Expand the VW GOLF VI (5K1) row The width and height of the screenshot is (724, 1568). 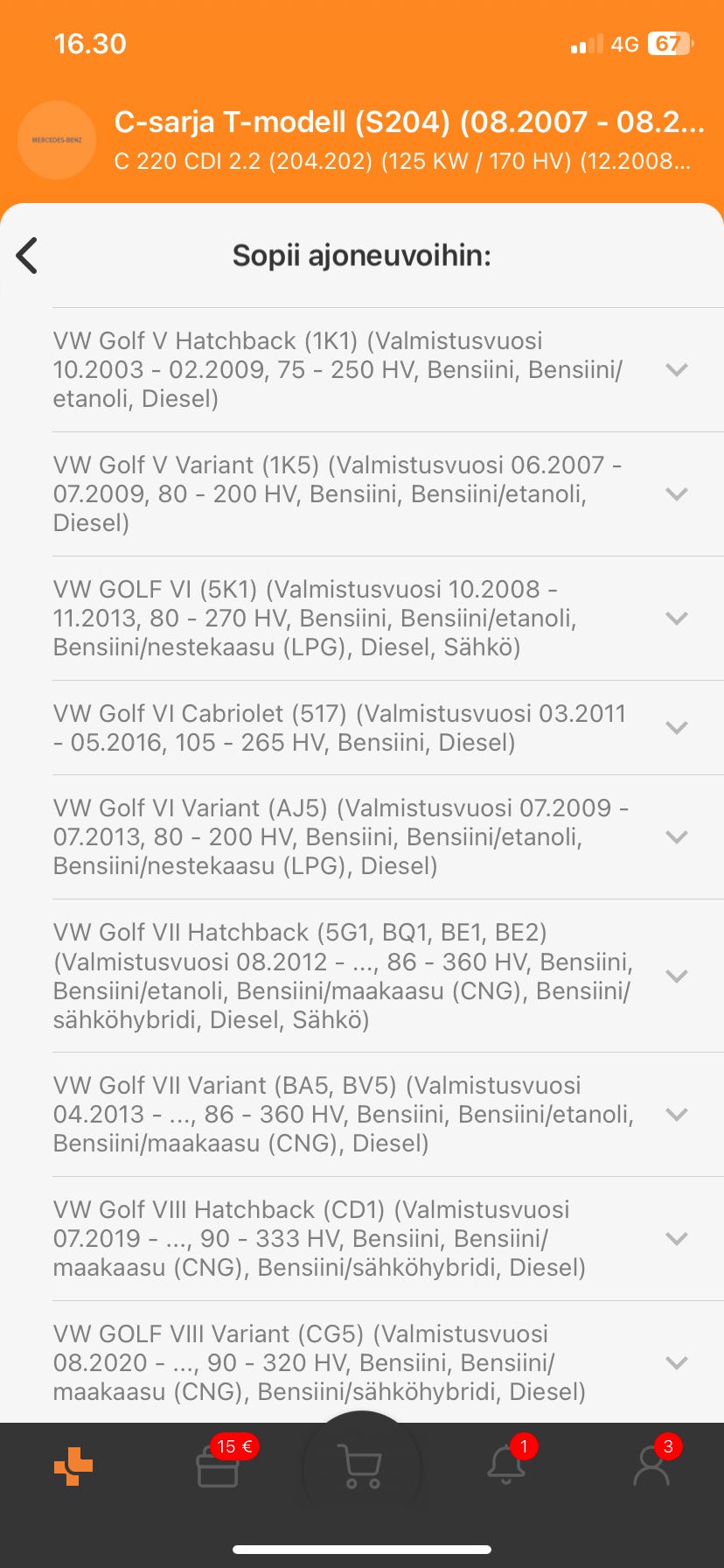click(x=676, y=619)
